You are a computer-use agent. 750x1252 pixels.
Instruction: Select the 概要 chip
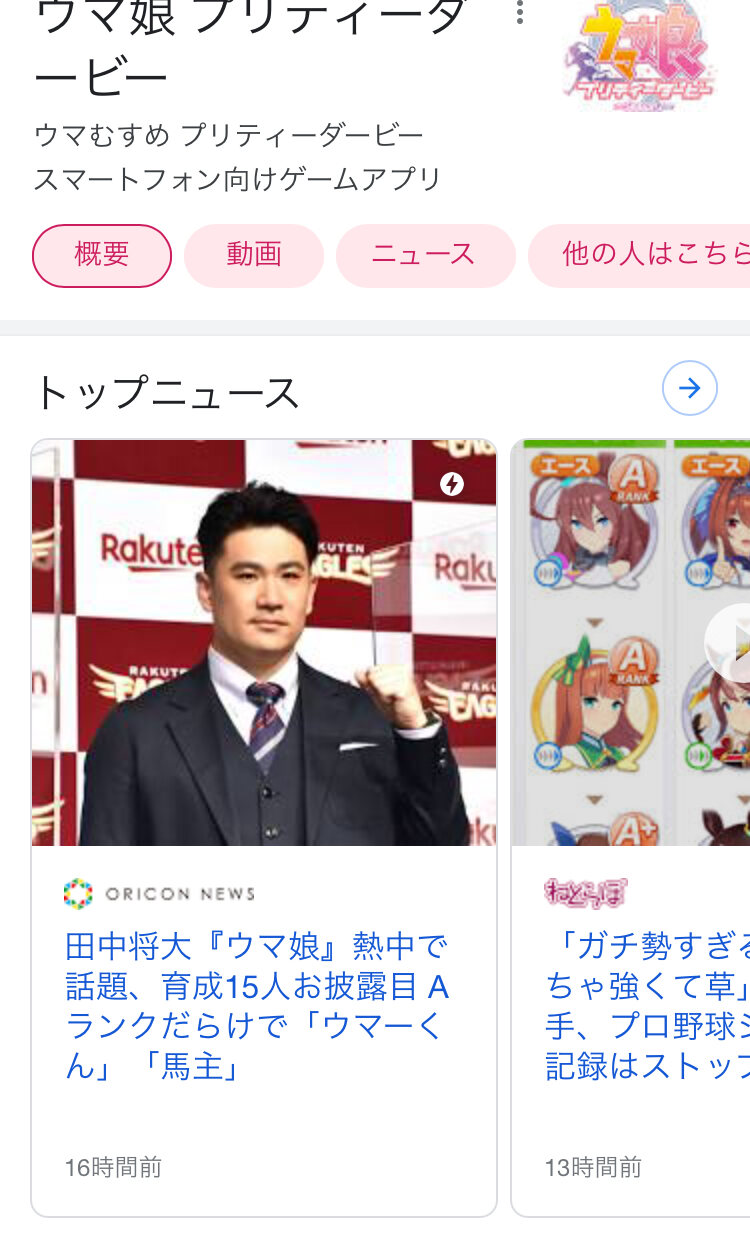(102, 255)
